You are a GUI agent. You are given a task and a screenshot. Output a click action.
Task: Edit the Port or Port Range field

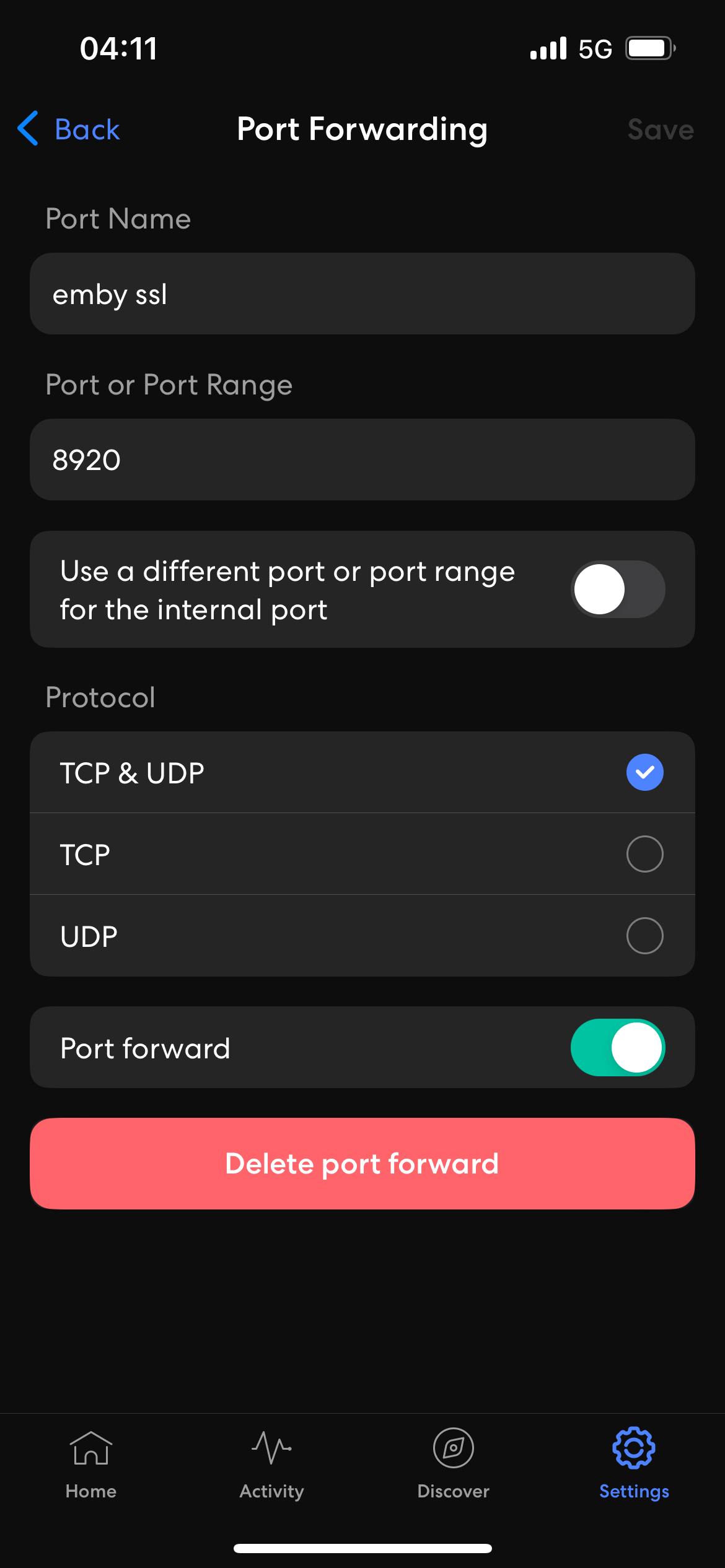(362, 460)
